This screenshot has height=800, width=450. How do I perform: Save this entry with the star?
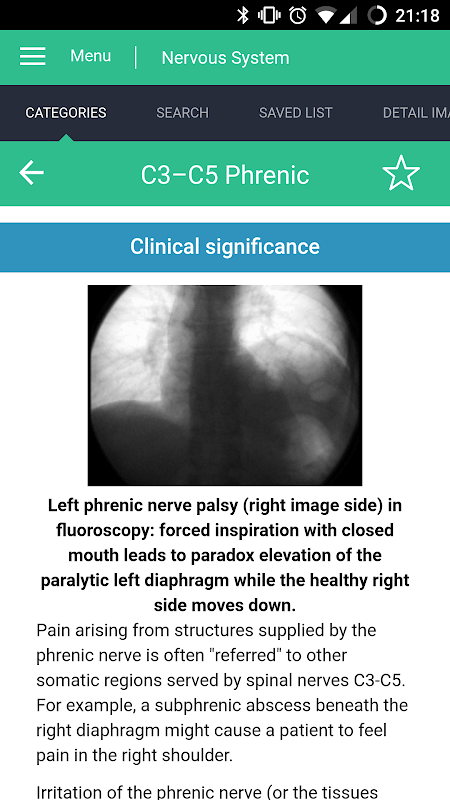401,173
